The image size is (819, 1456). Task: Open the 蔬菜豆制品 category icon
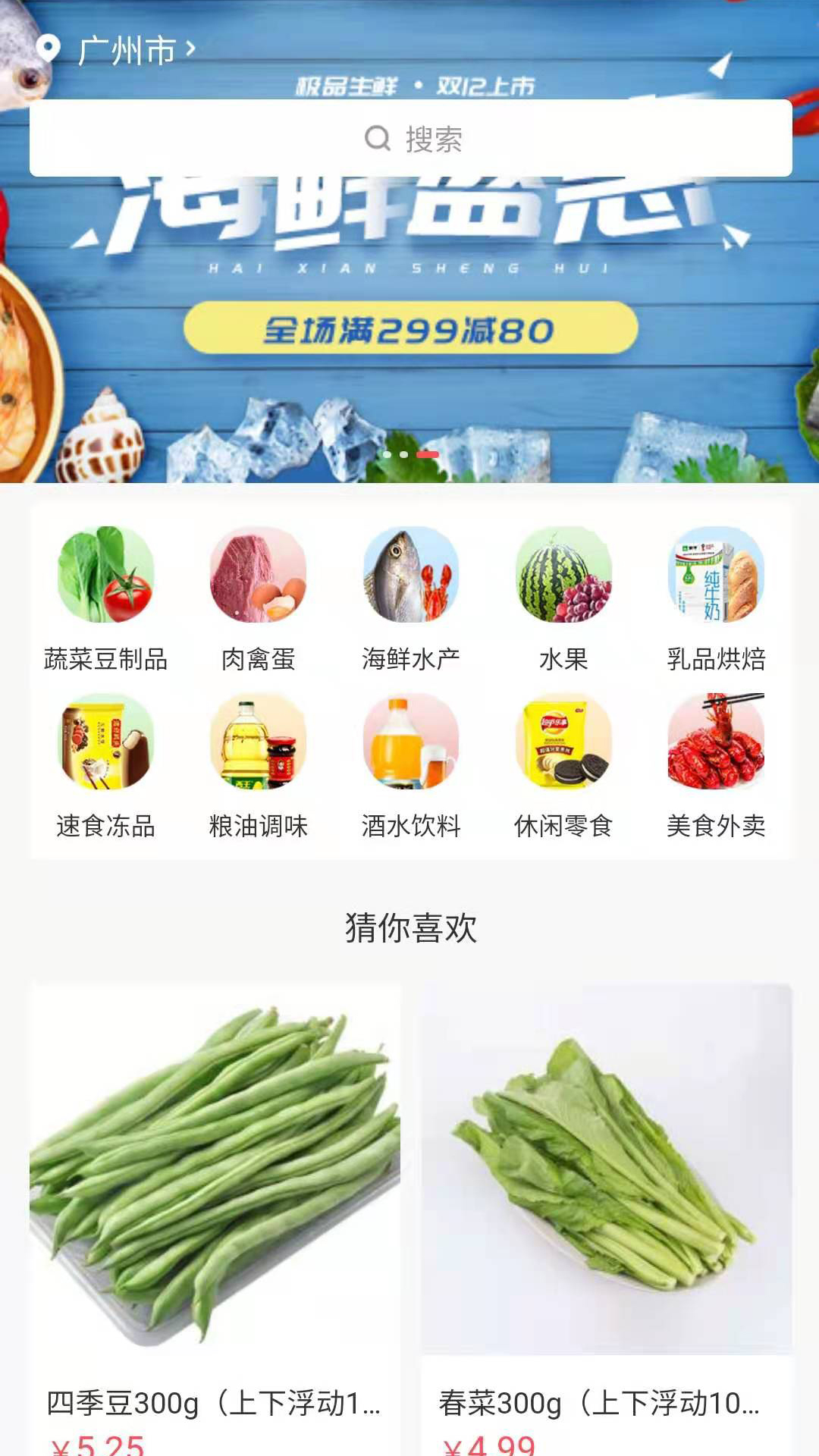tap(106, 578)
